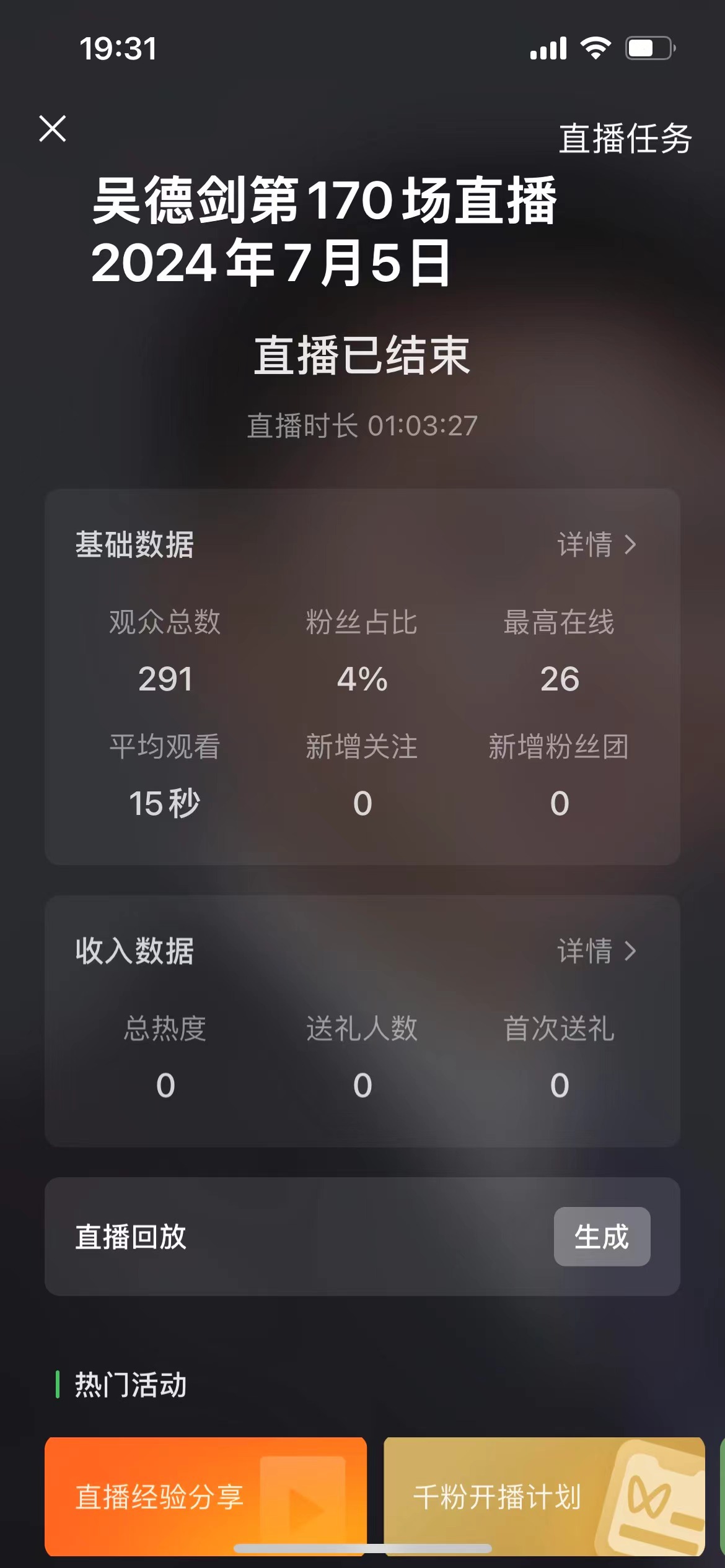Screen dimensions: 725x1568
Task: Tap 生成 to generate the live replay
Action: (x=602, y=1236)
